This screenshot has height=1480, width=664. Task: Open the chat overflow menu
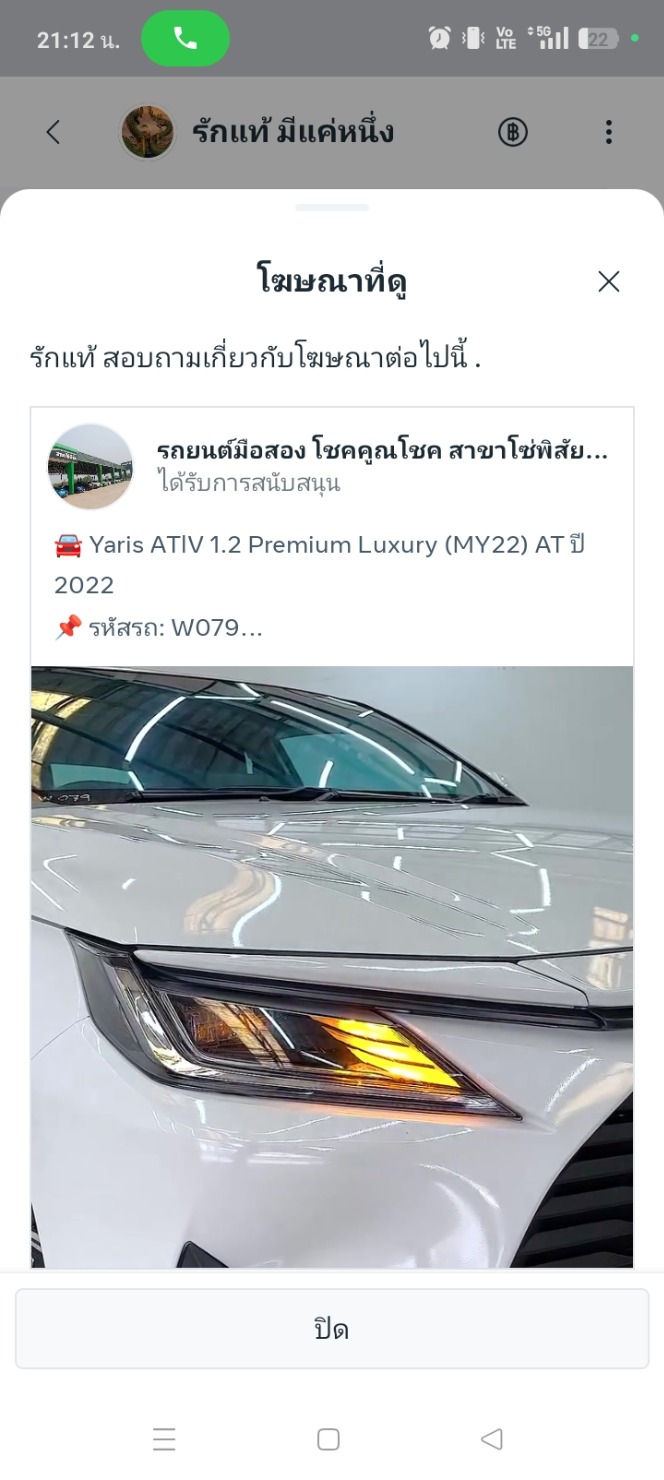608,132
